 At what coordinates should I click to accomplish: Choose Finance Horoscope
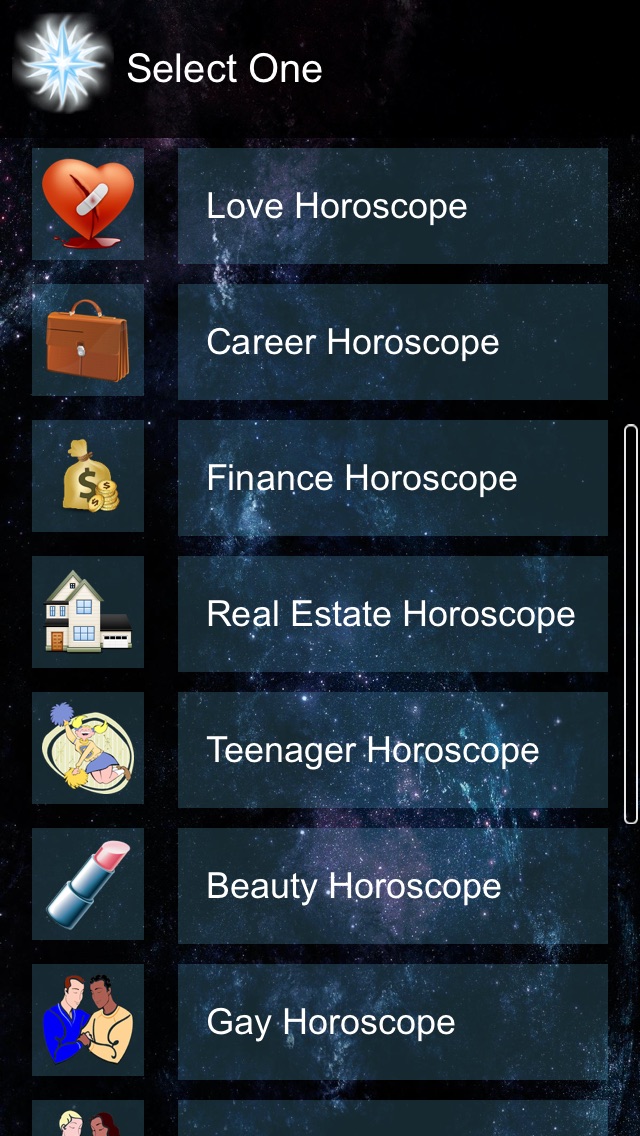point(392,478)
